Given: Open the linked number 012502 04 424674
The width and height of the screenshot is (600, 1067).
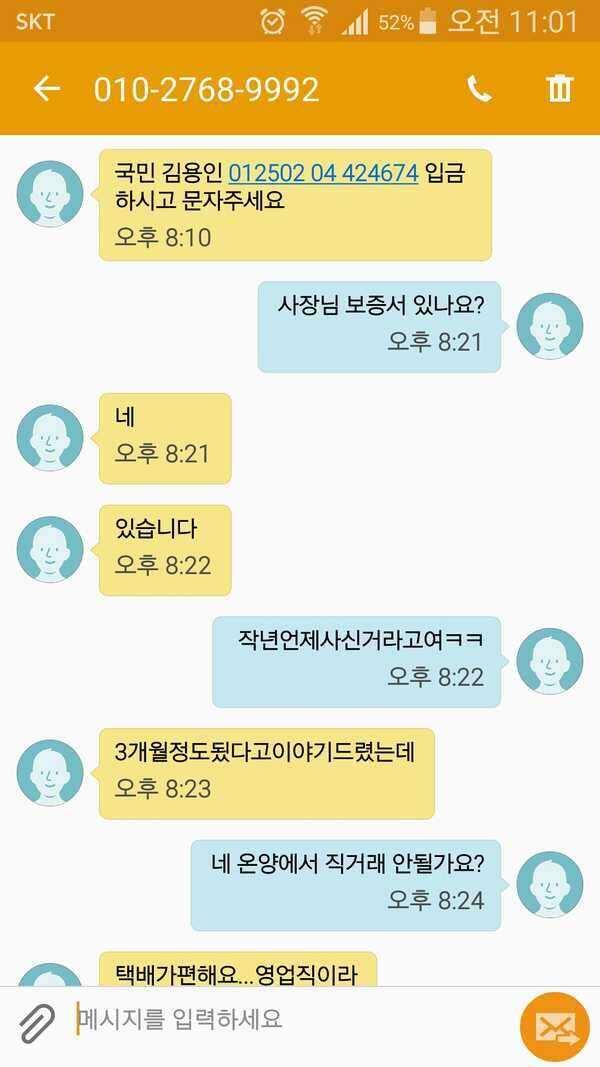Looking at the screenshot, I should (323, 174).
